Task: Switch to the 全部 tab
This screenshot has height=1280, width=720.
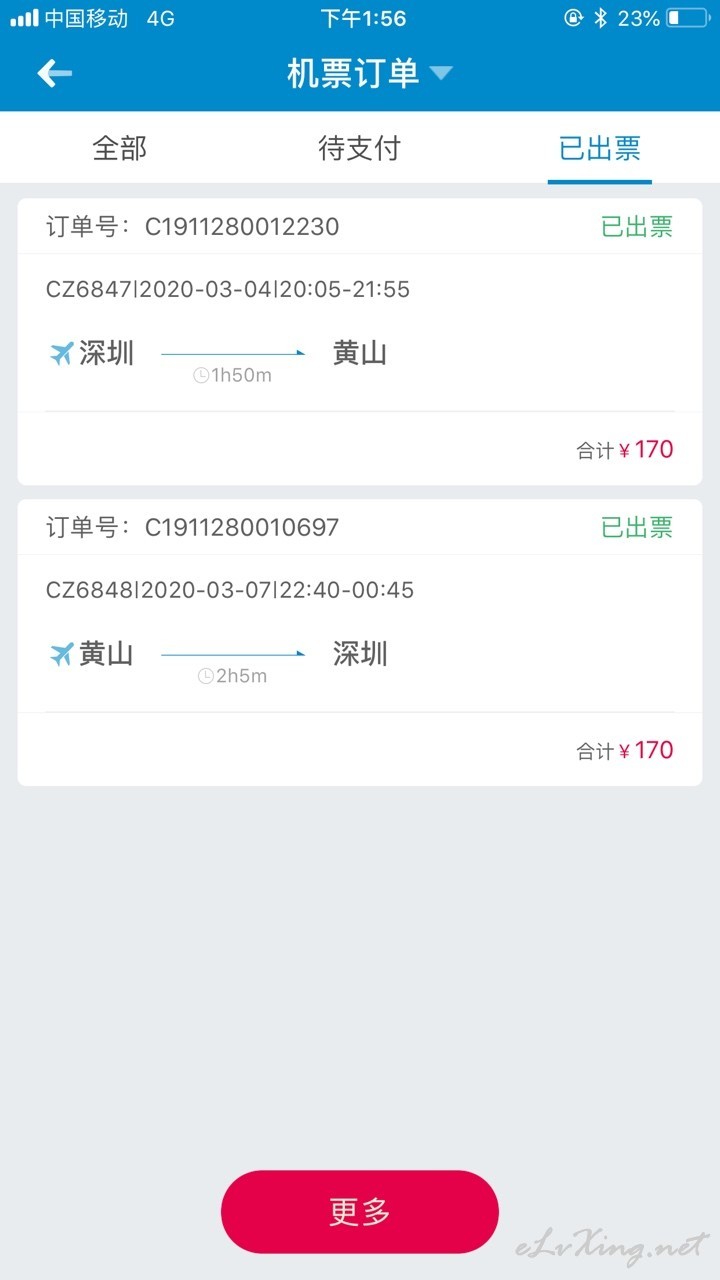Action: tap(120, 148)
